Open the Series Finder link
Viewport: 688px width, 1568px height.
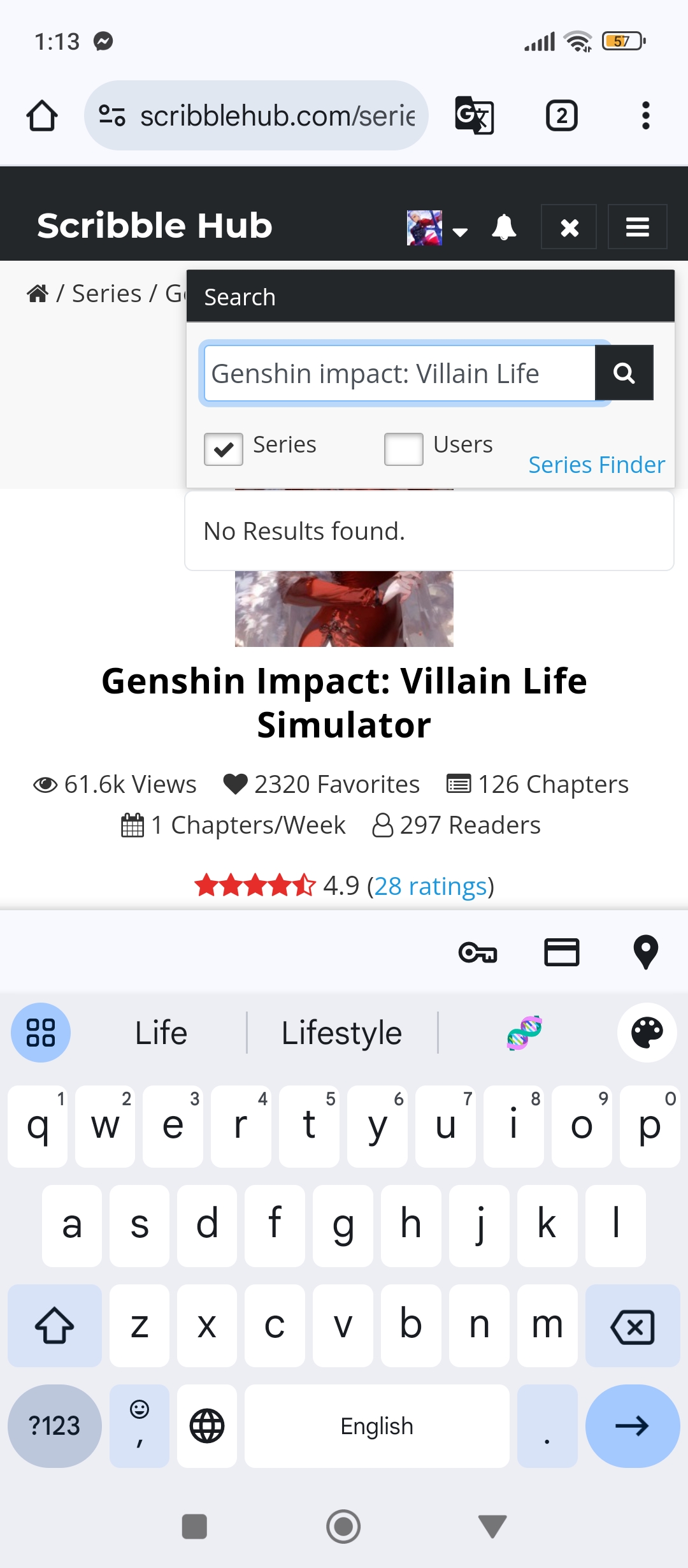(x=596, y=465)
